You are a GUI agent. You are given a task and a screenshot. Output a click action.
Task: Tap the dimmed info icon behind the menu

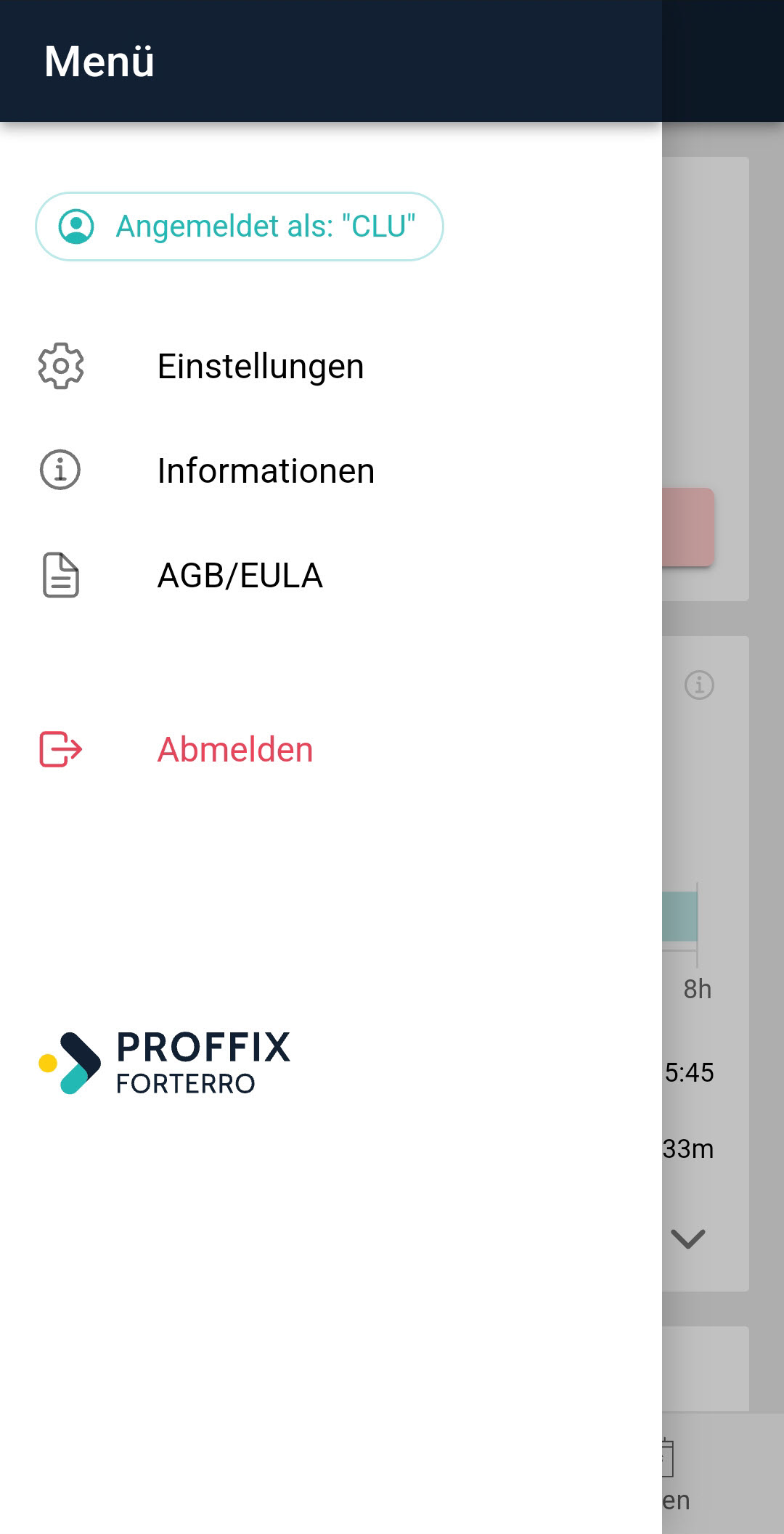pyautogui.click(x=699, y=685)
